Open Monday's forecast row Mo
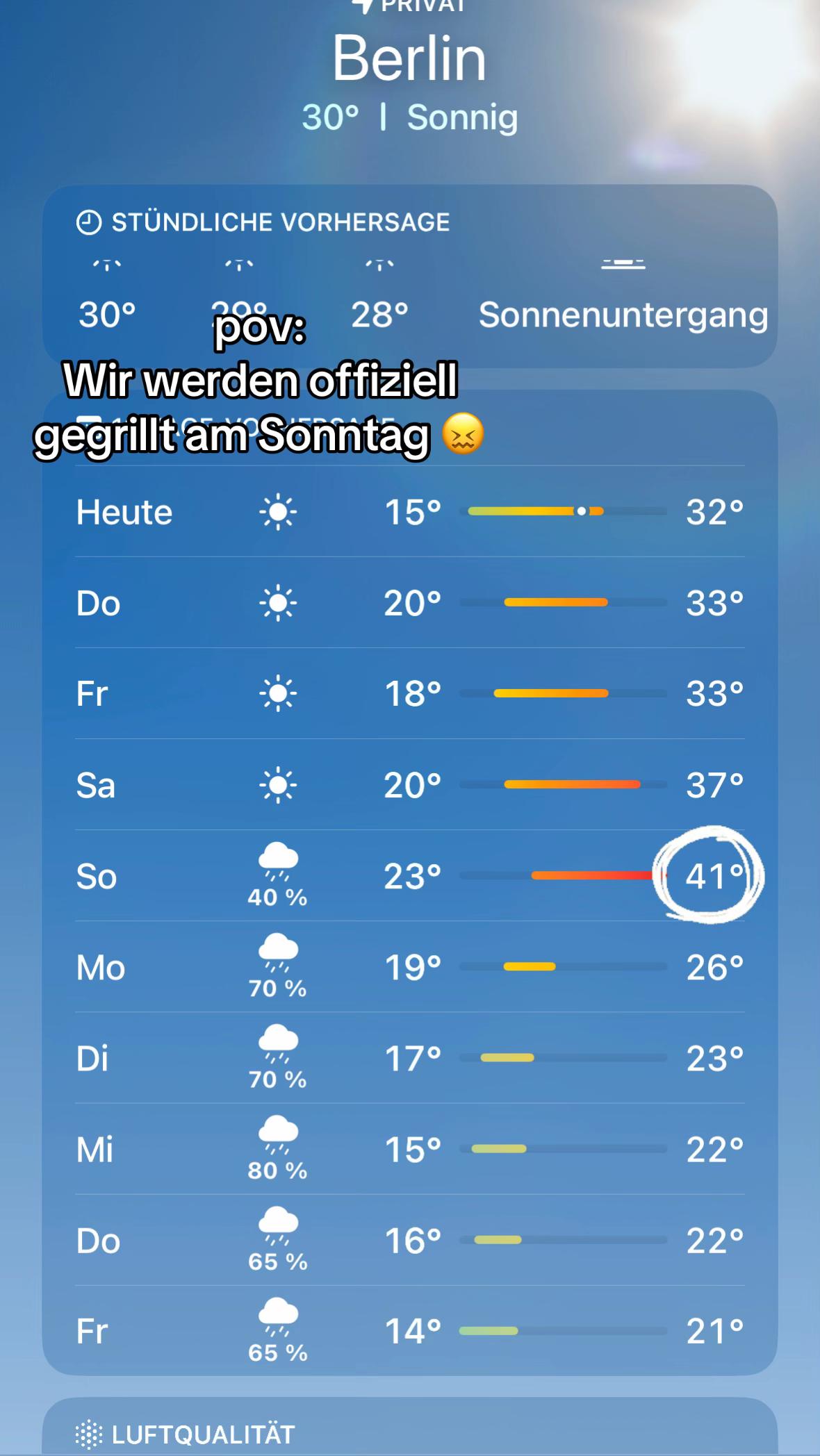 pos(409,967)
